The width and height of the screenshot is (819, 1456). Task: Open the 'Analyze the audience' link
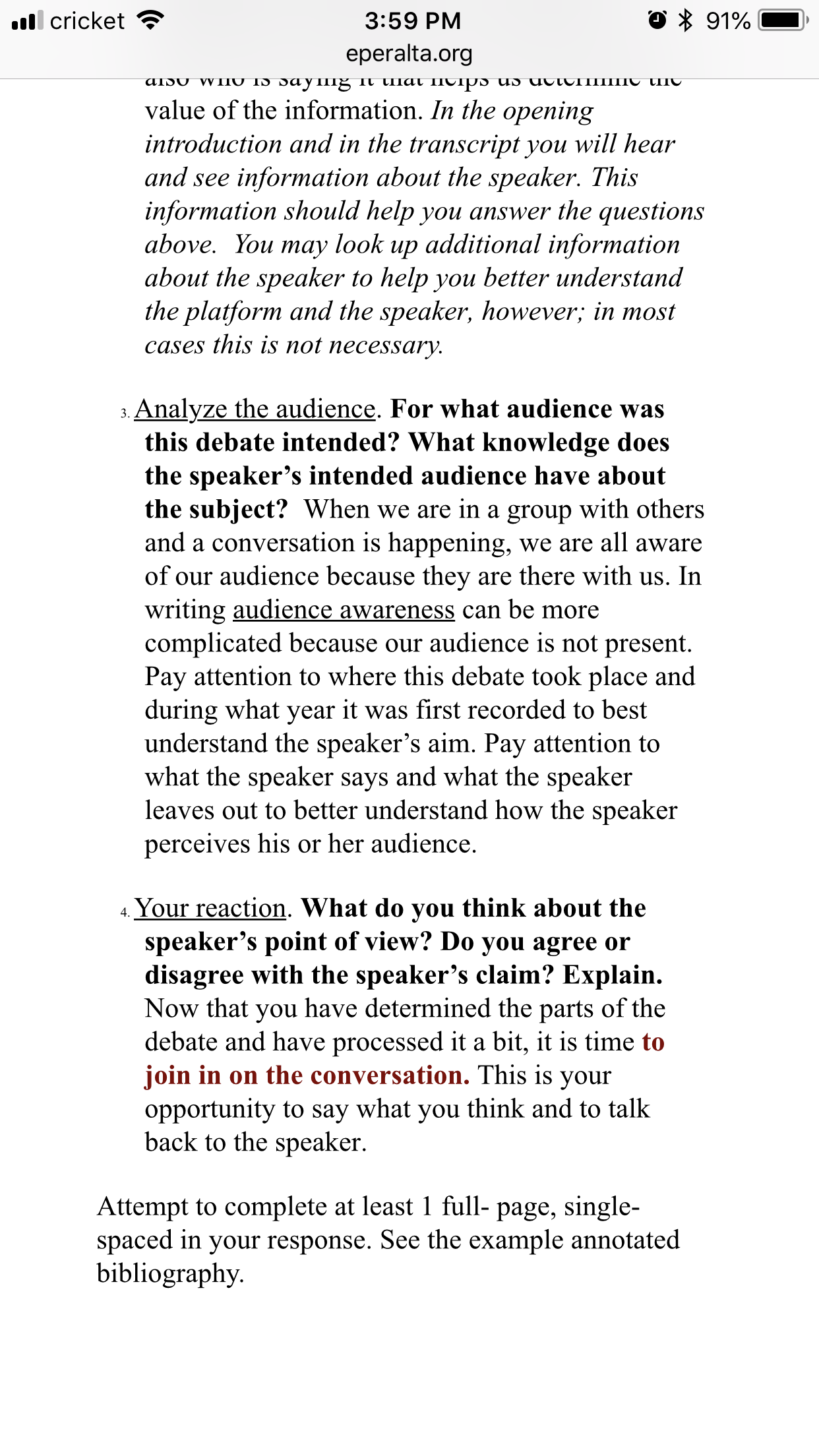pyautogui.click(x=255, y=409)
